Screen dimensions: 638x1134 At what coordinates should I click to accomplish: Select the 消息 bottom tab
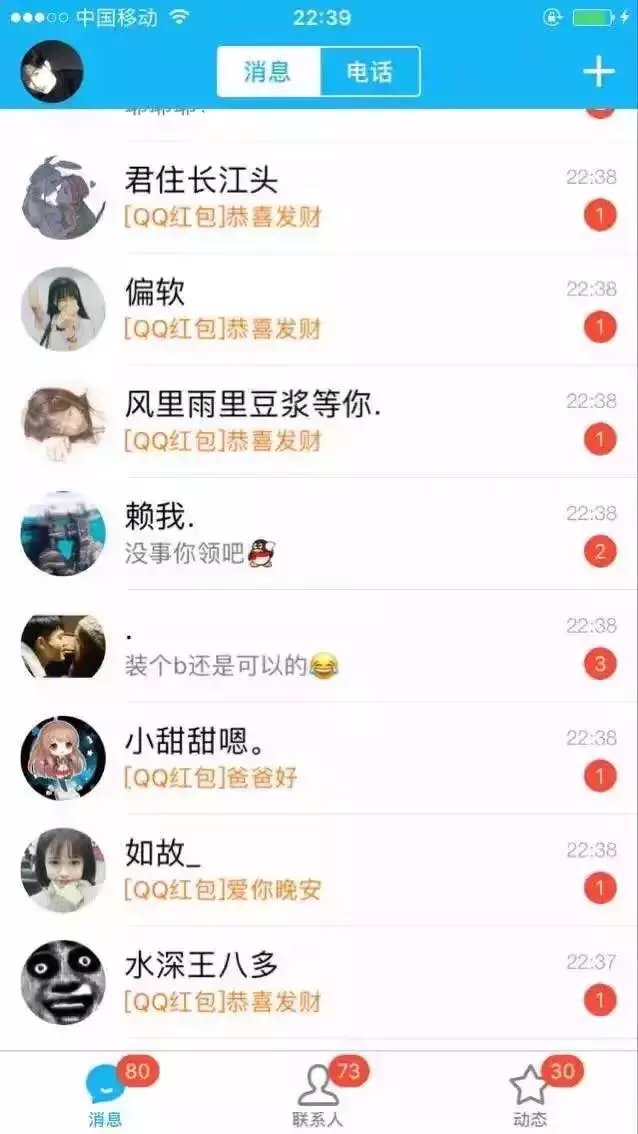point(106,1094)
